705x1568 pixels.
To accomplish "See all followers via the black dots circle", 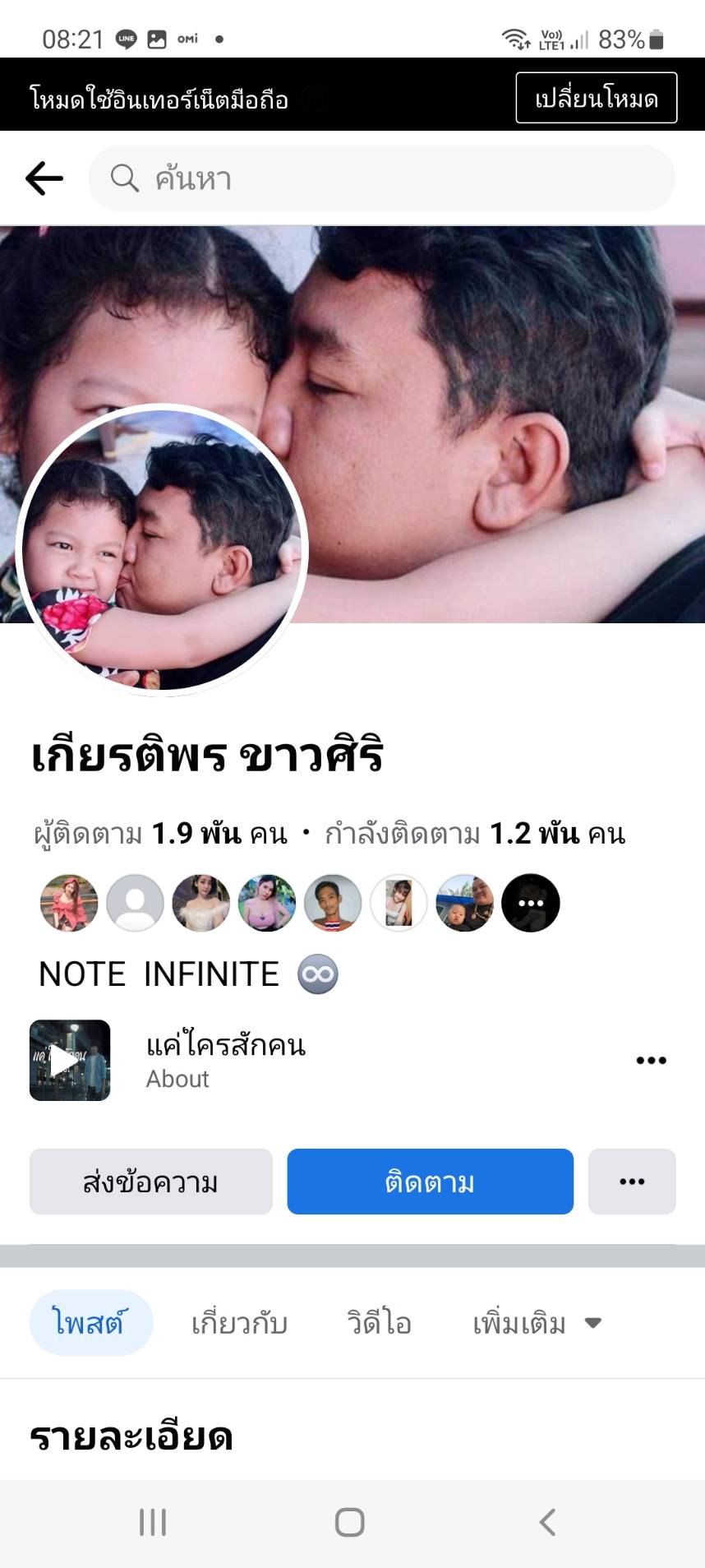I will pyautogui.click(x=531, y=903).
